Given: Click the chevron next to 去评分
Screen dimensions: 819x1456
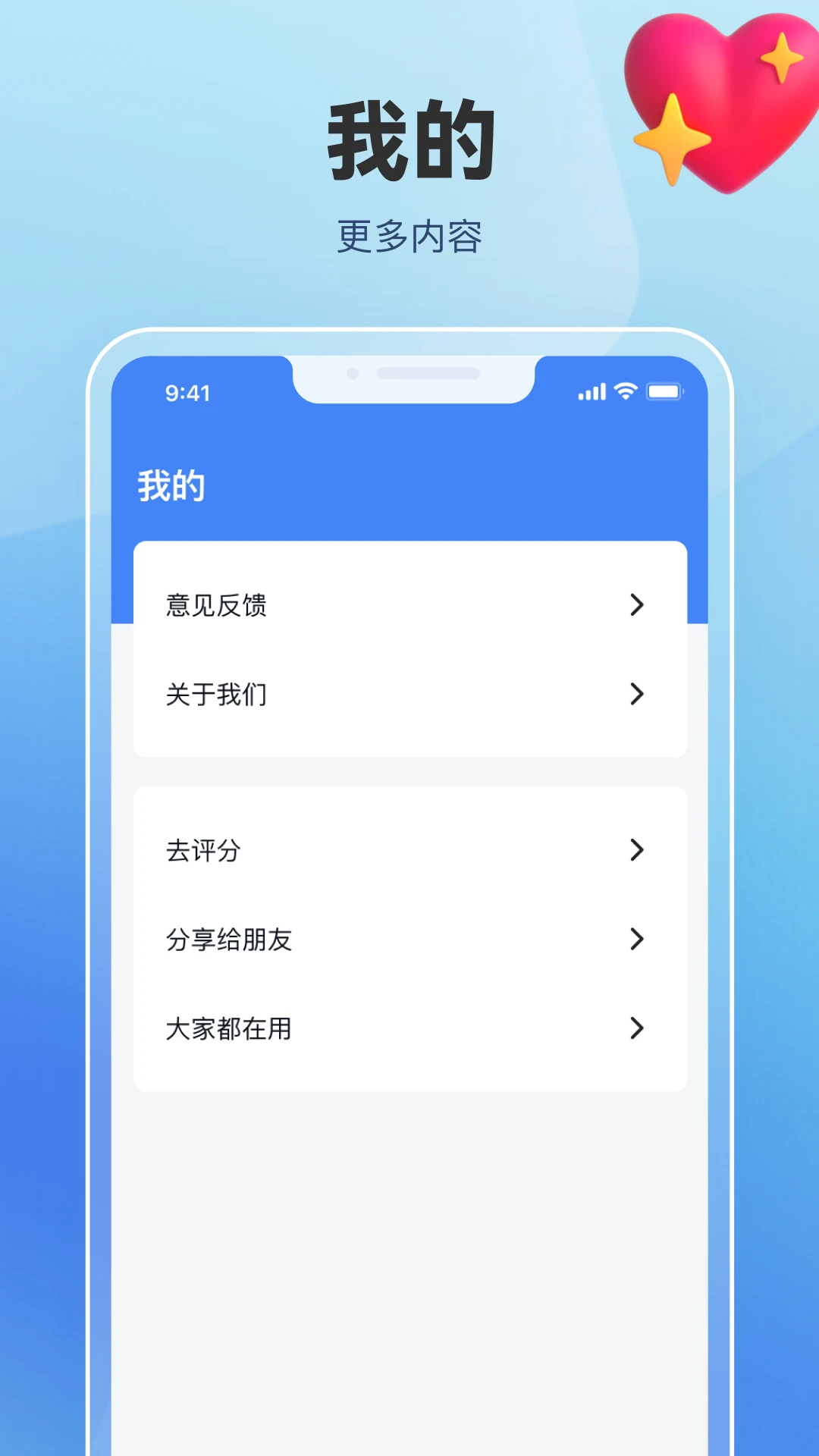Looking at the screenshot, I should (635, 851).
